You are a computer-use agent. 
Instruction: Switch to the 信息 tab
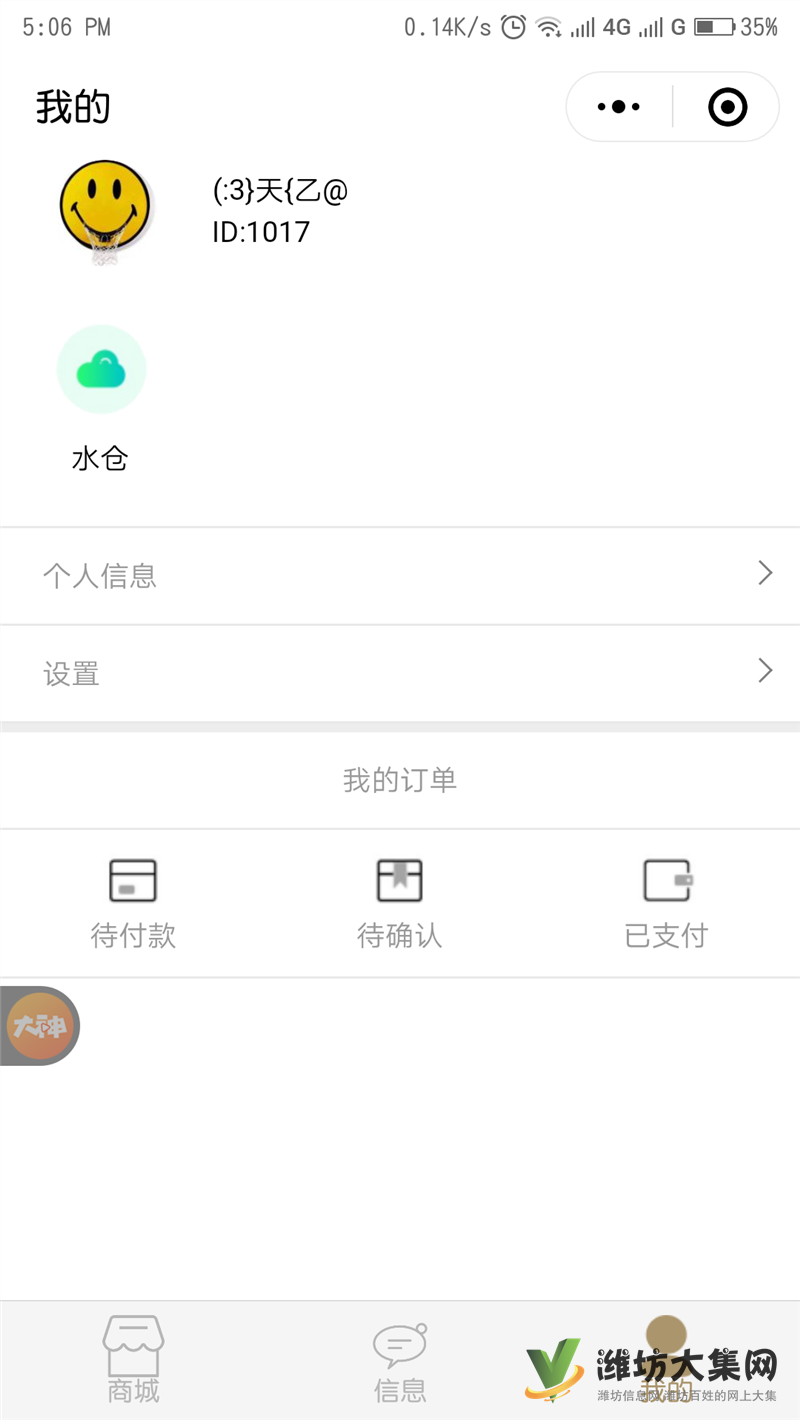[400, 1360]
